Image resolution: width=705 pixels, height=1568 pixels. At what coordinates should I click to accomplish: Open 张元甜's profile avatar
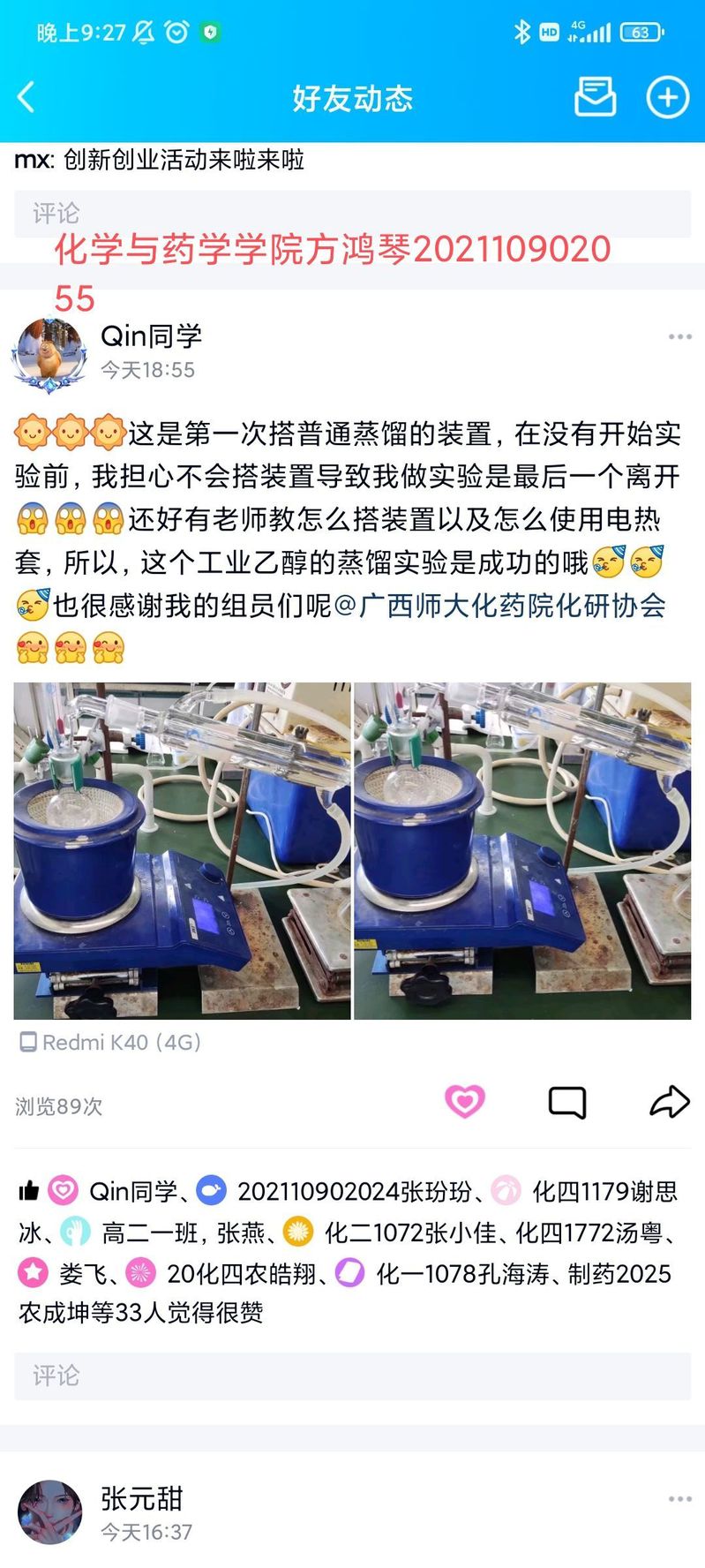49,1512
